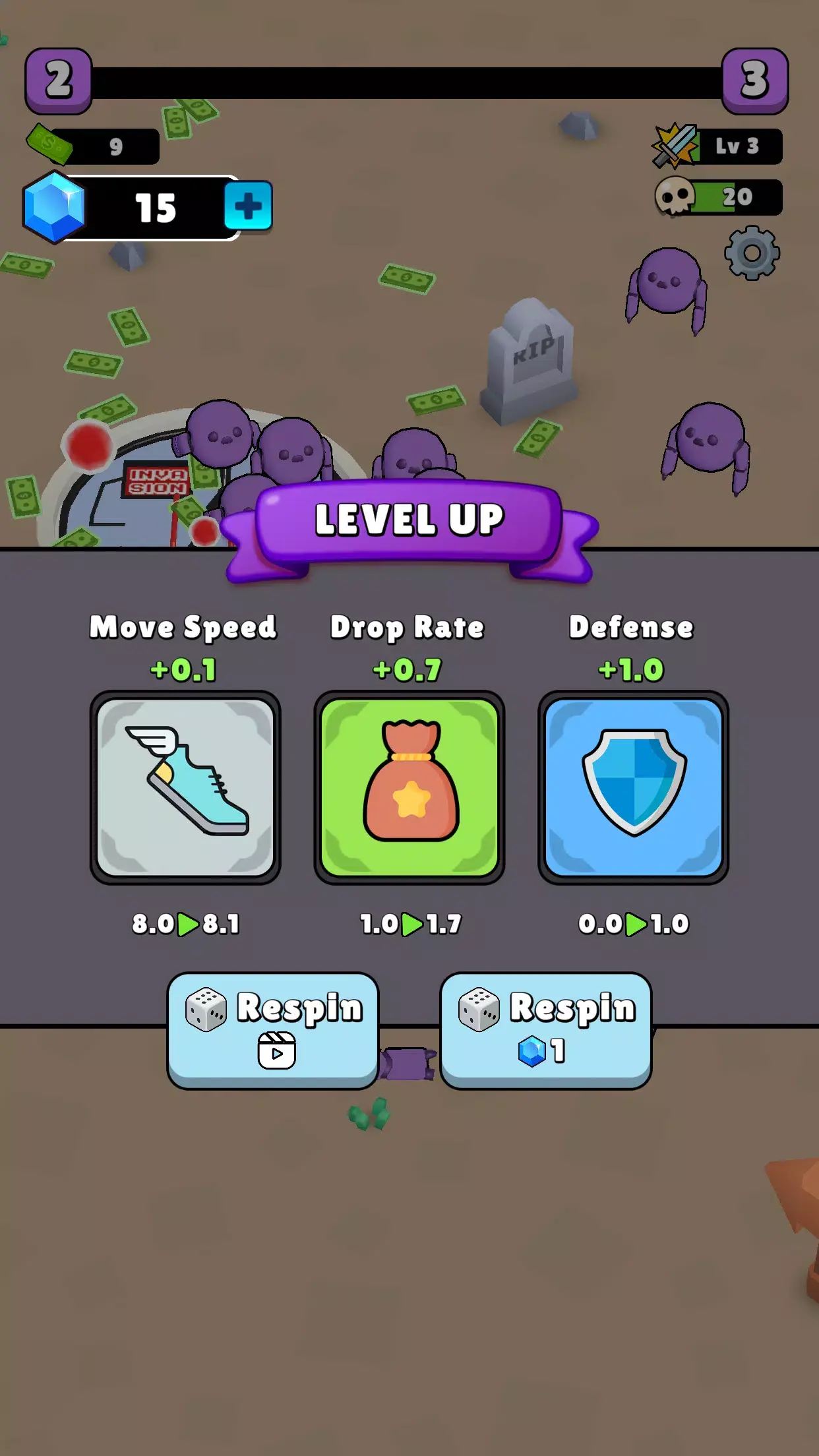Open the settings gear

click(x=752, y=253)
